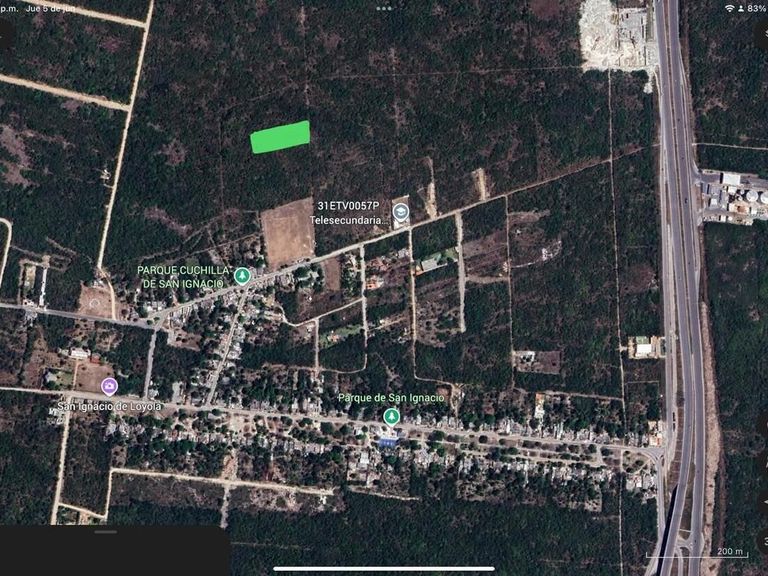Open the San Ignacio de Loyola marker
Viewport: 768px width, 576px height.
(109, 386)
